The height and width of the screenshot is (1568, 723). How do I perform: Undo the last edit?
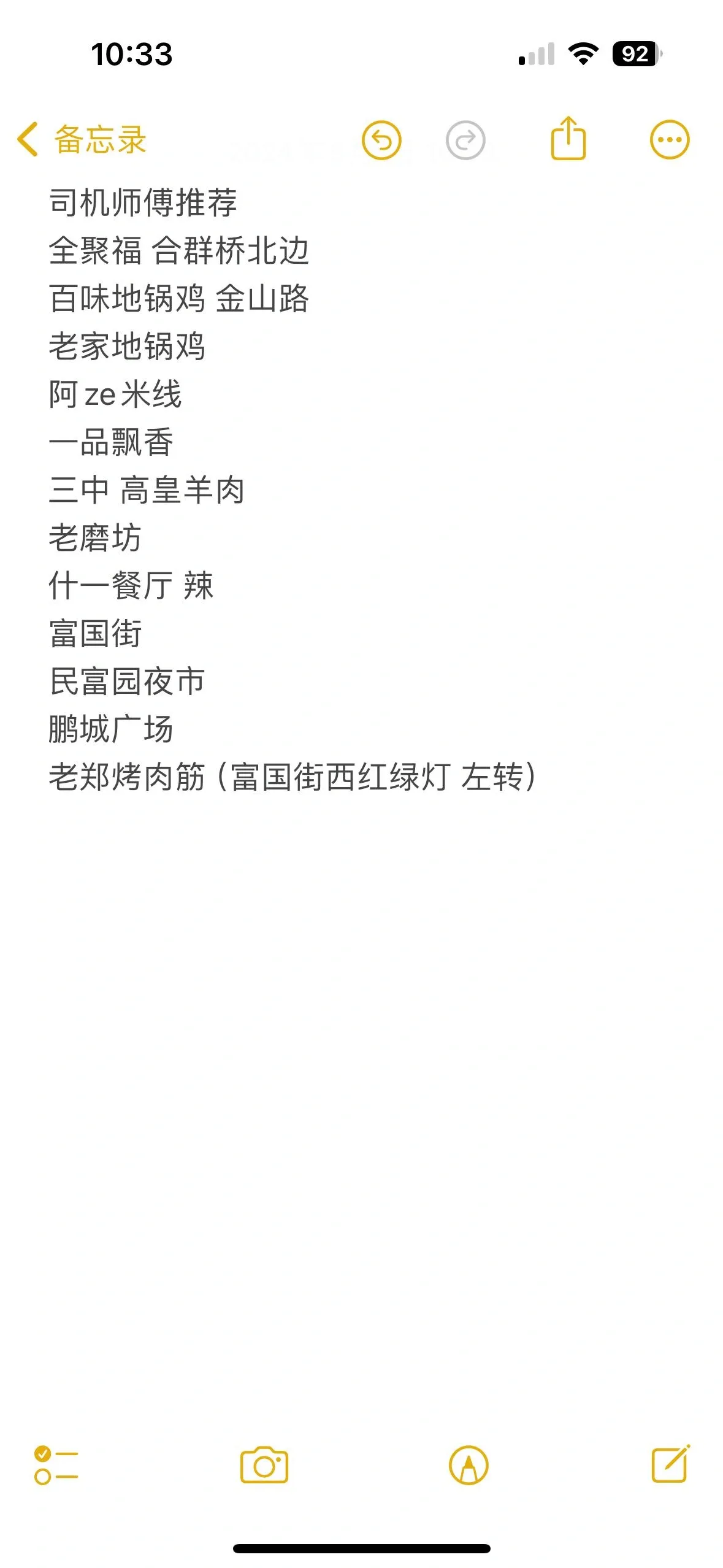point(381,140)
